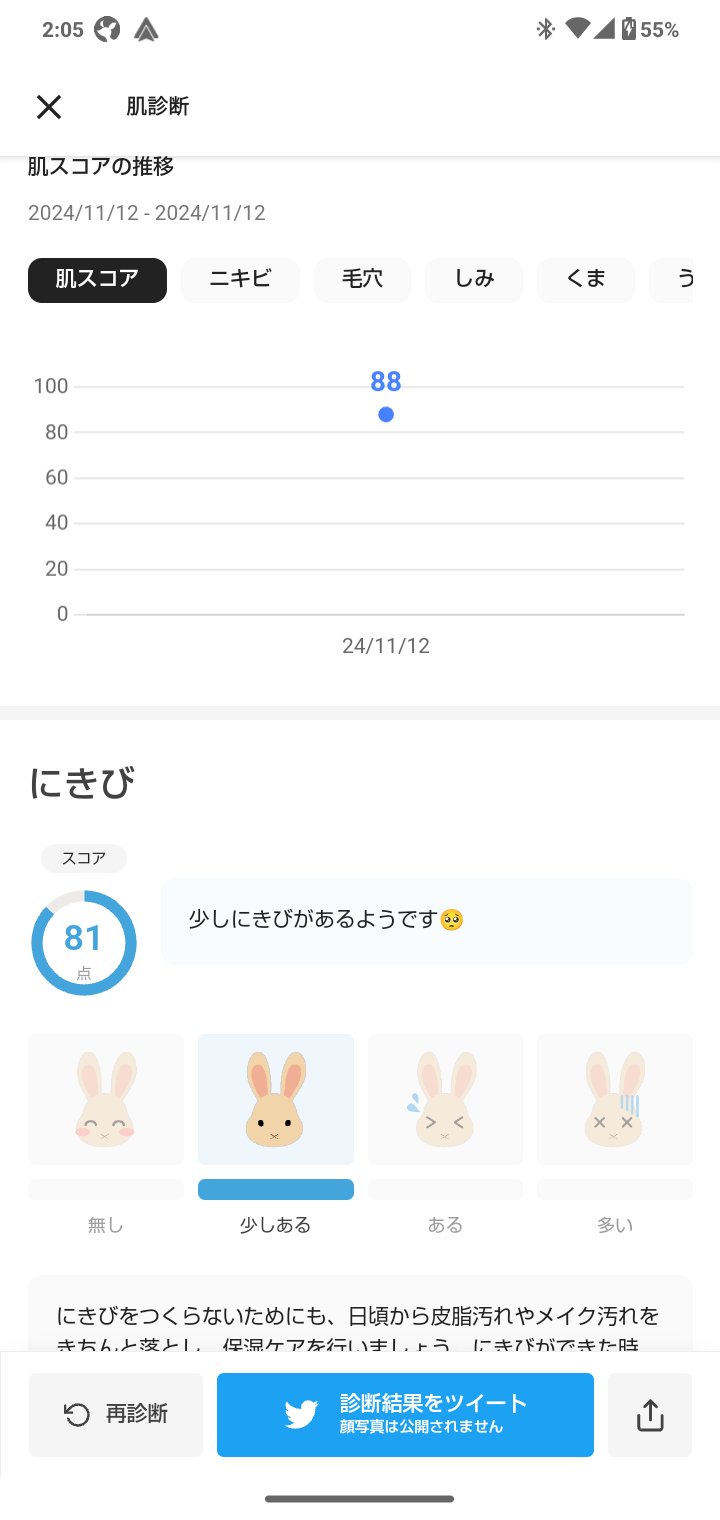
Task: Close the 肌診断 screen with the X
Action: pos(48,107)
